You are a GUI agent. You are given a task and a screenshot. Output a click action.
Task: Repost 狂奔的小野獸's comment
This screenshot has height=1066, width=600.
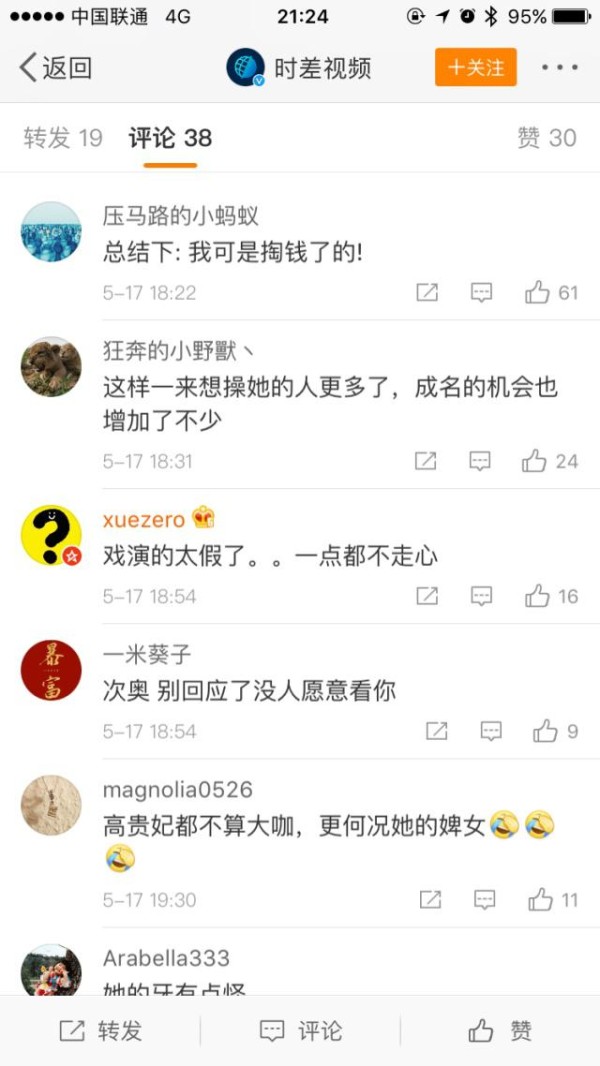(426, 462)
